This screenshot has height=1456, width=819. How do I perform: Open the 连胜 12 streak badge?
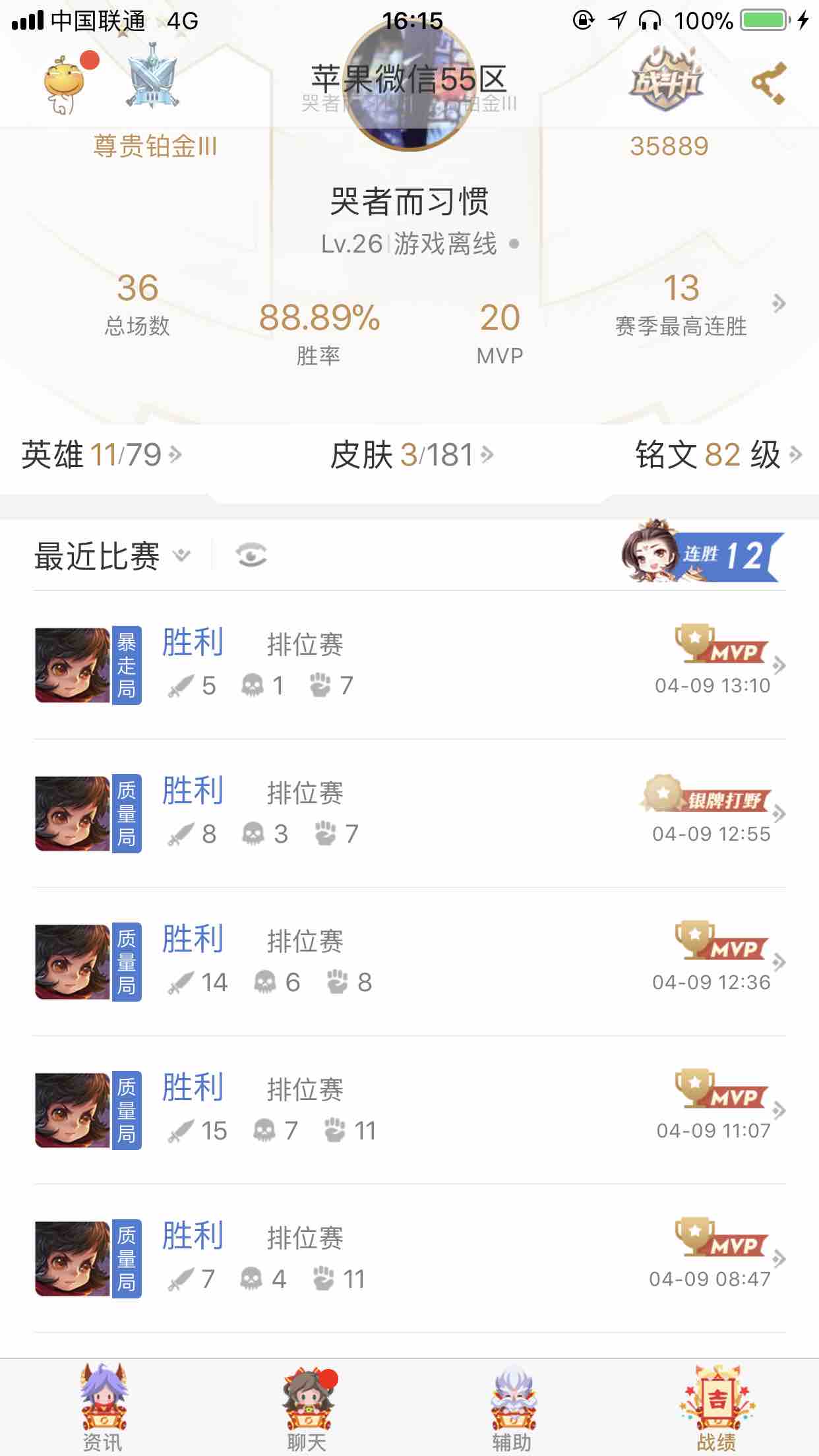point(703,554)
